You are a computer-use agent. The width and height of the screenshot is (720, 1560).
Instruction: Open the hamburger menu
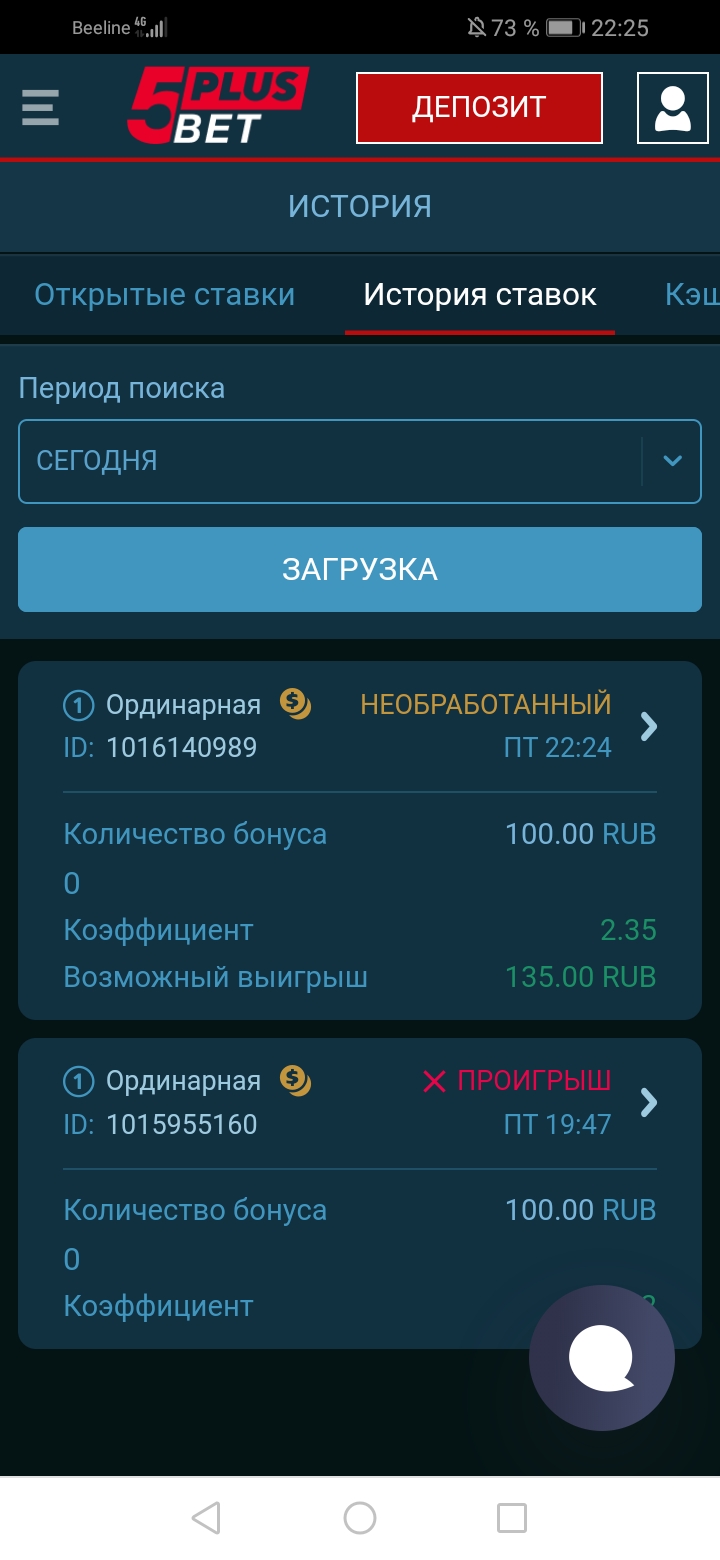(40, 107)
